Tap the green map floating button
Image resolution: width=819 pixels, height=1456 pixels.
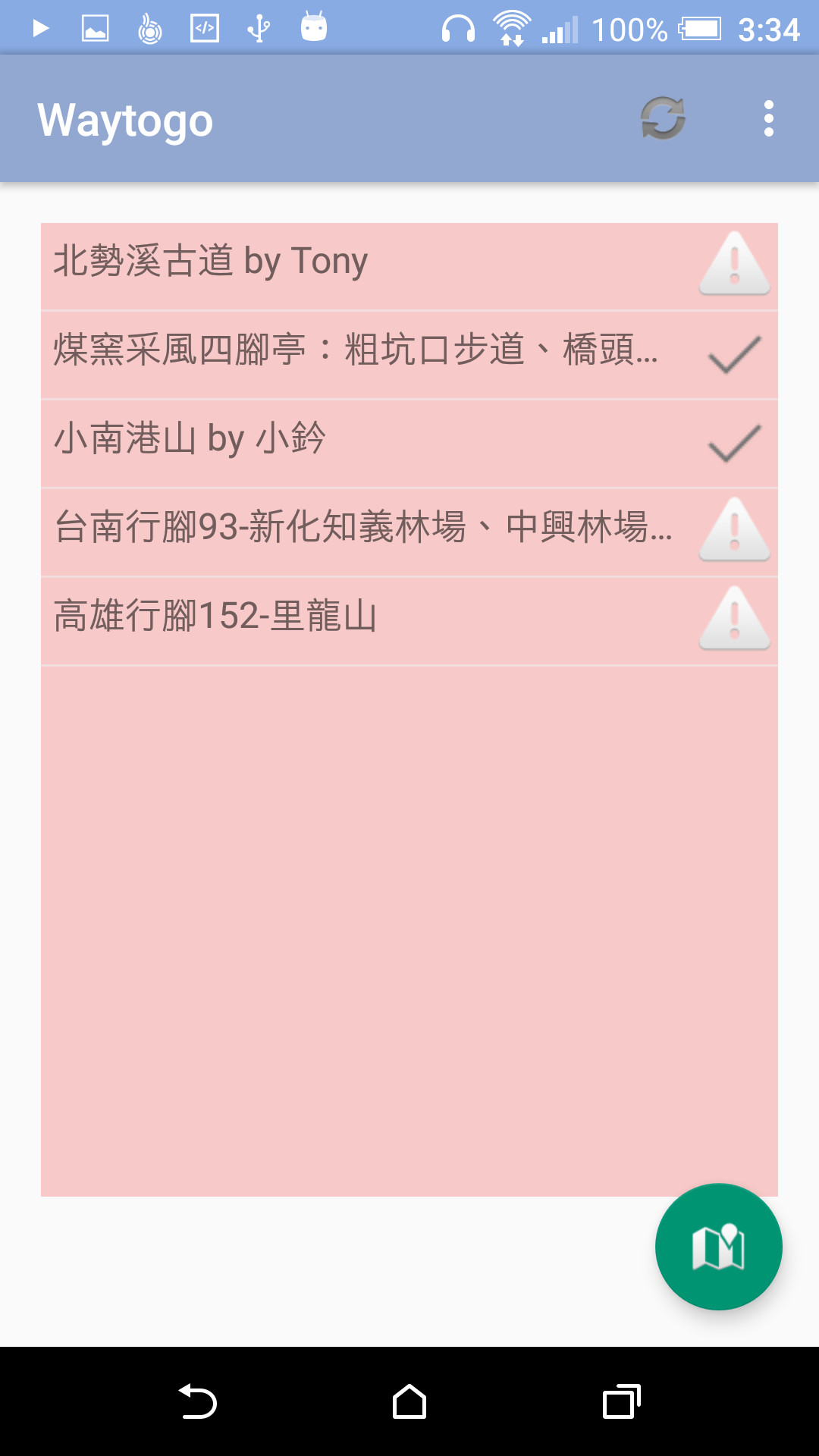click(x=718, y=1247)
